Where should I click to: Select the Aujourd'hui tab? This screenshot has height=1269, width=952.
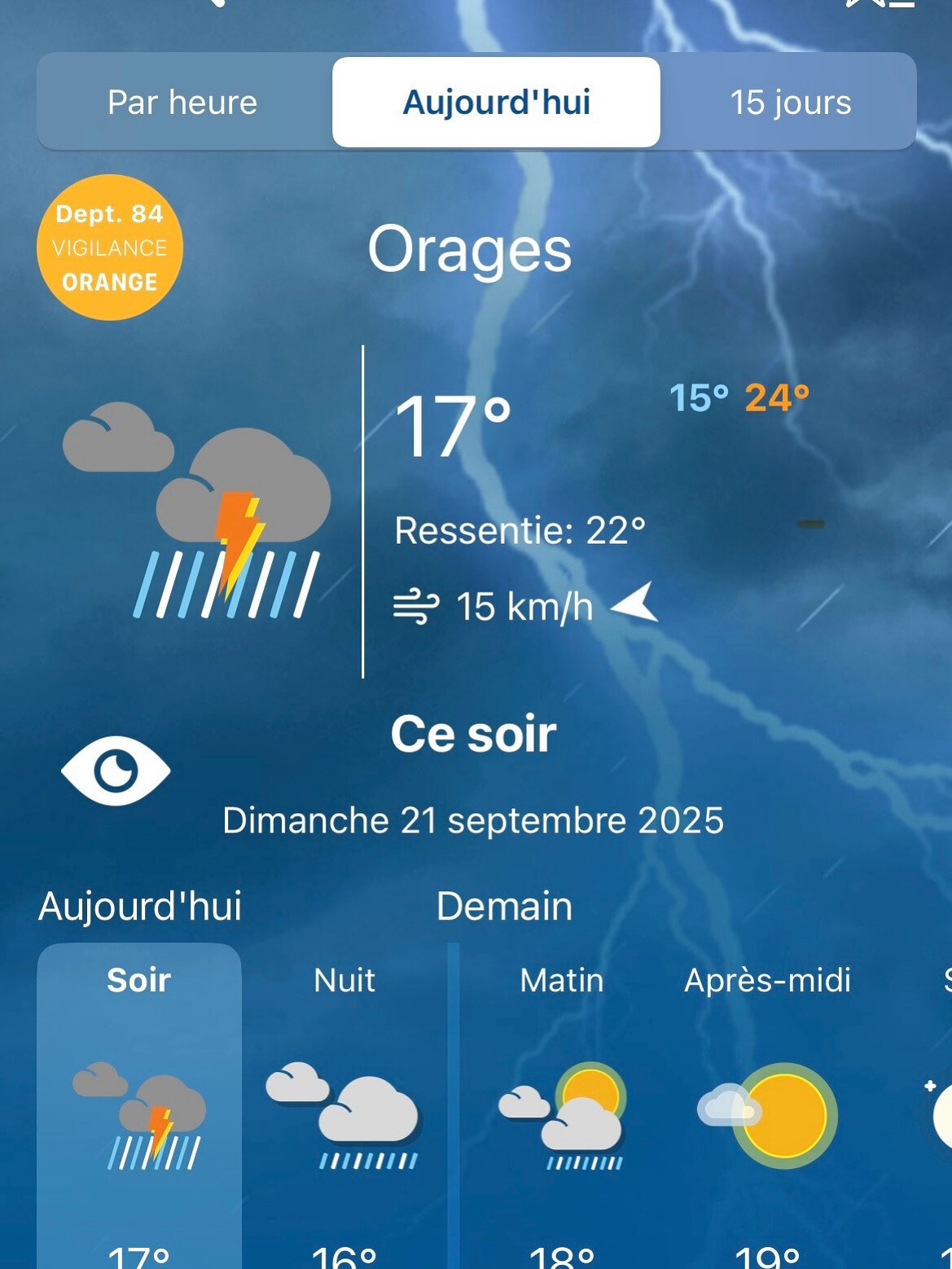(496, 103)
